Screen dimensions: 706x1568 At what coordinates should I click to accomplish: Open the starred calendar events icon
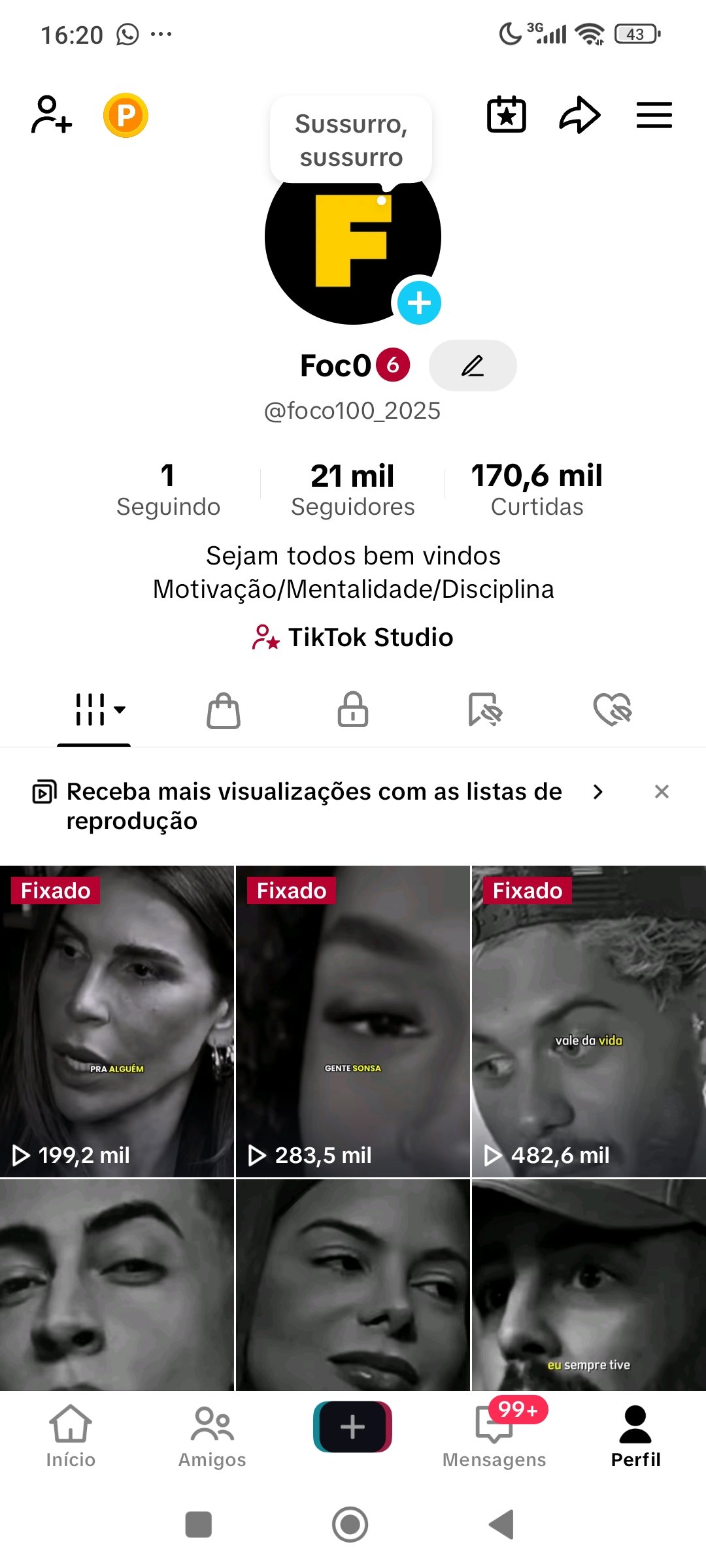click(x=507, y=115)
